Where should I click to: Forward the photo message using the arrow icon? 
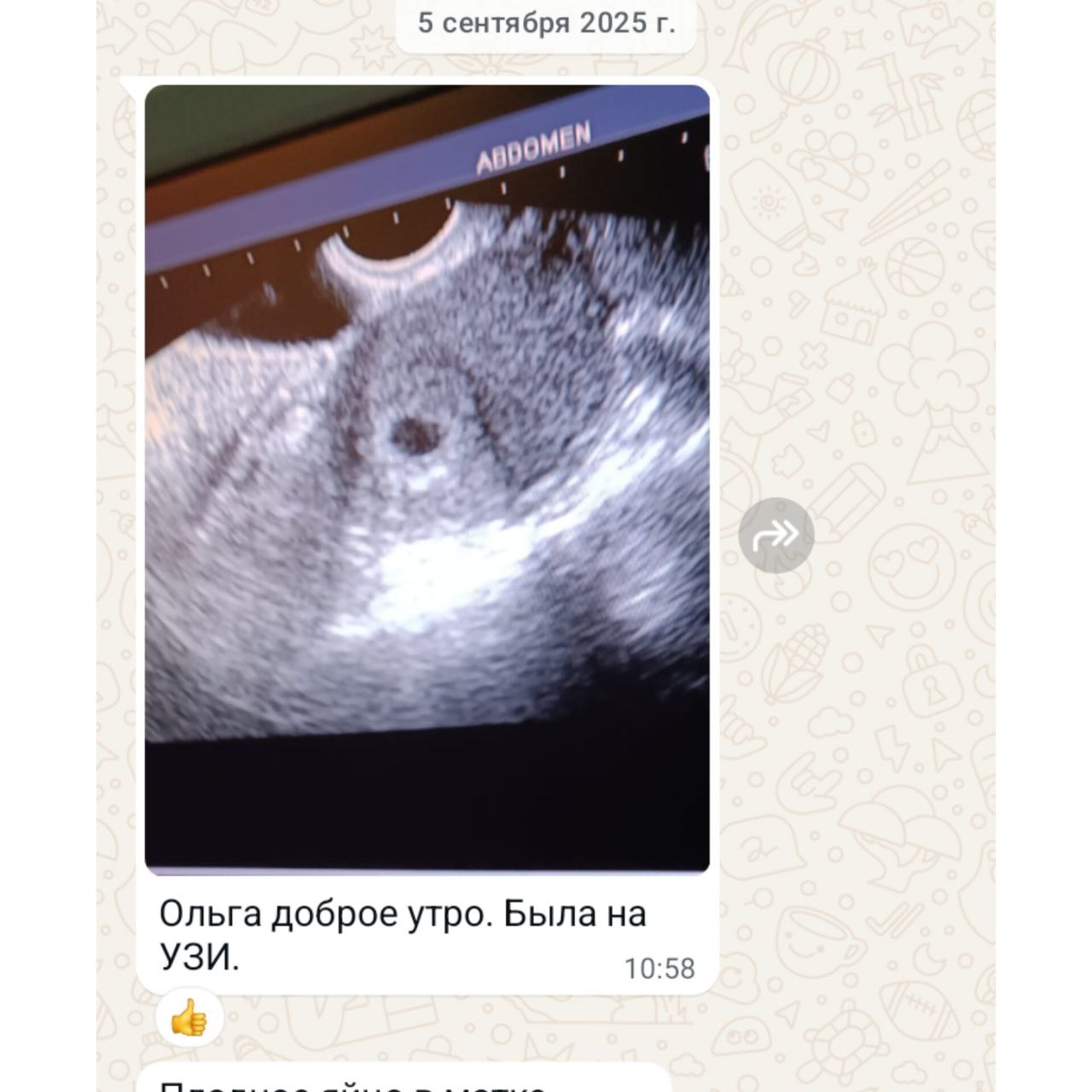pyautogui.click(x=776, y=535)
